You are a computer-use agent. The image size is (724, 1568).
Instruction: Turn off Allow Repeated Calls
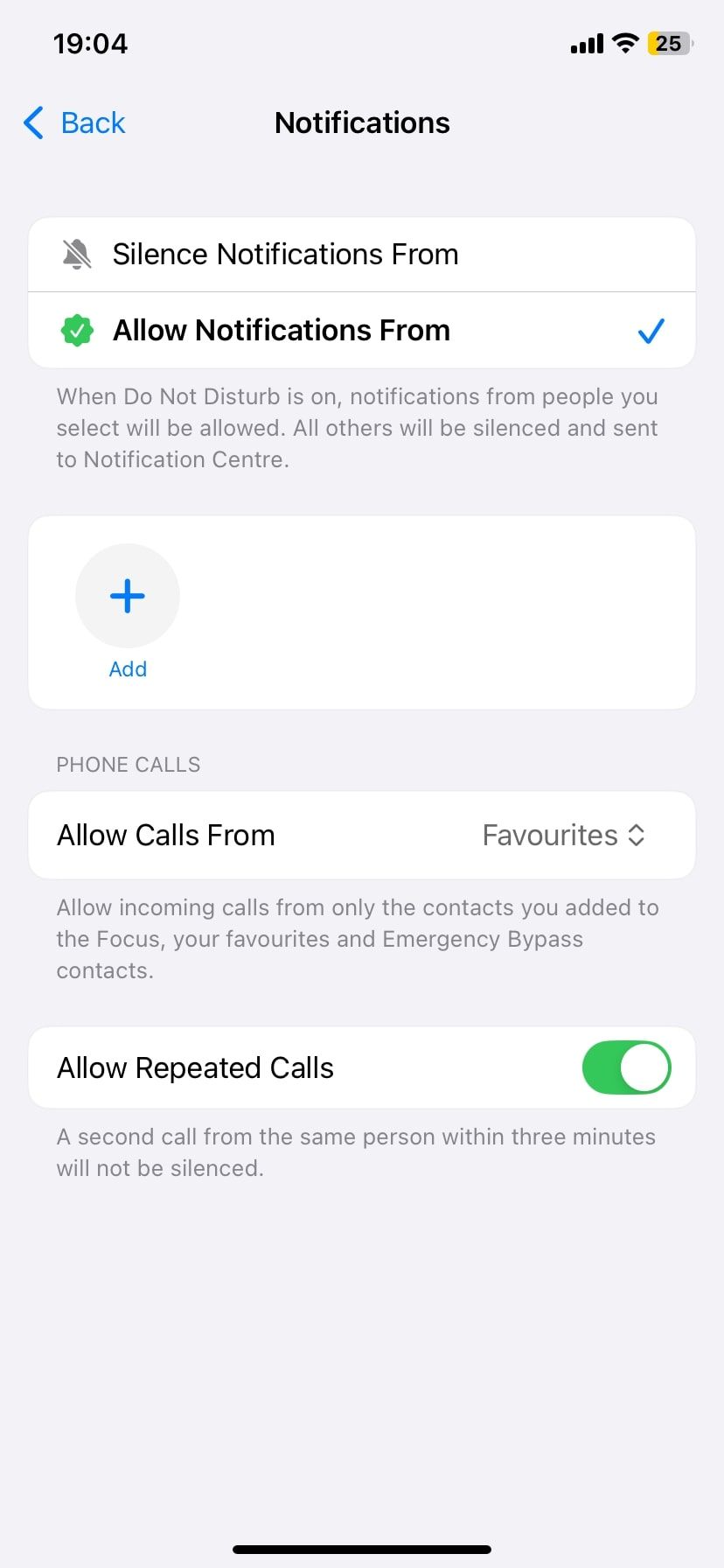pyautogui.click(x=626, y=1067)
